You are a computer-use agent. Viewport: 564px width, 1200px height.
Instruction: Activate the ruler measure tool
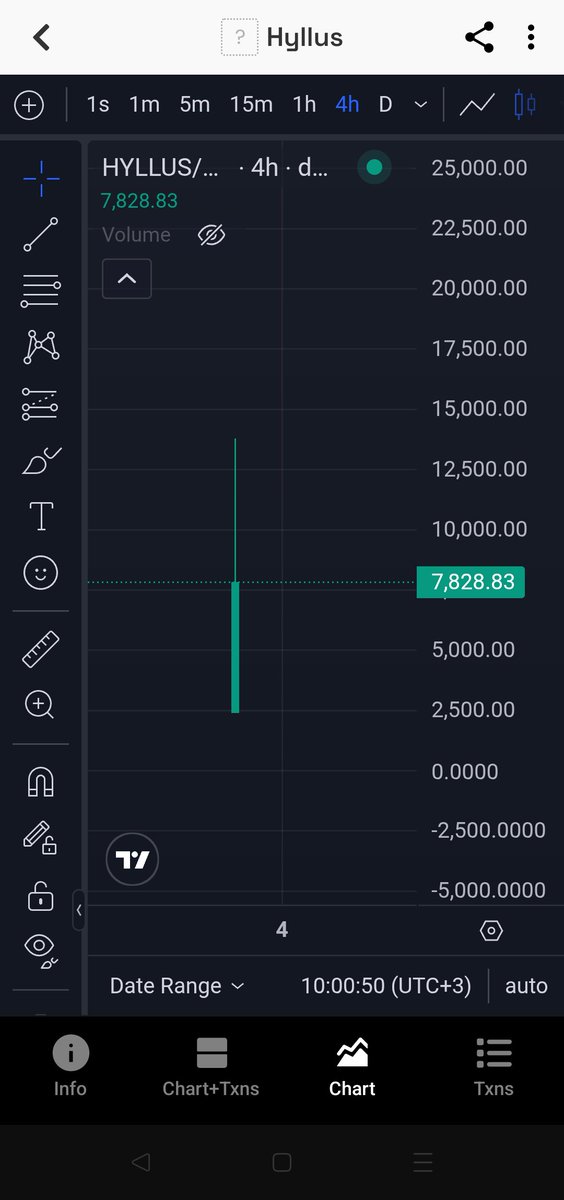click(x=41, y=649)
